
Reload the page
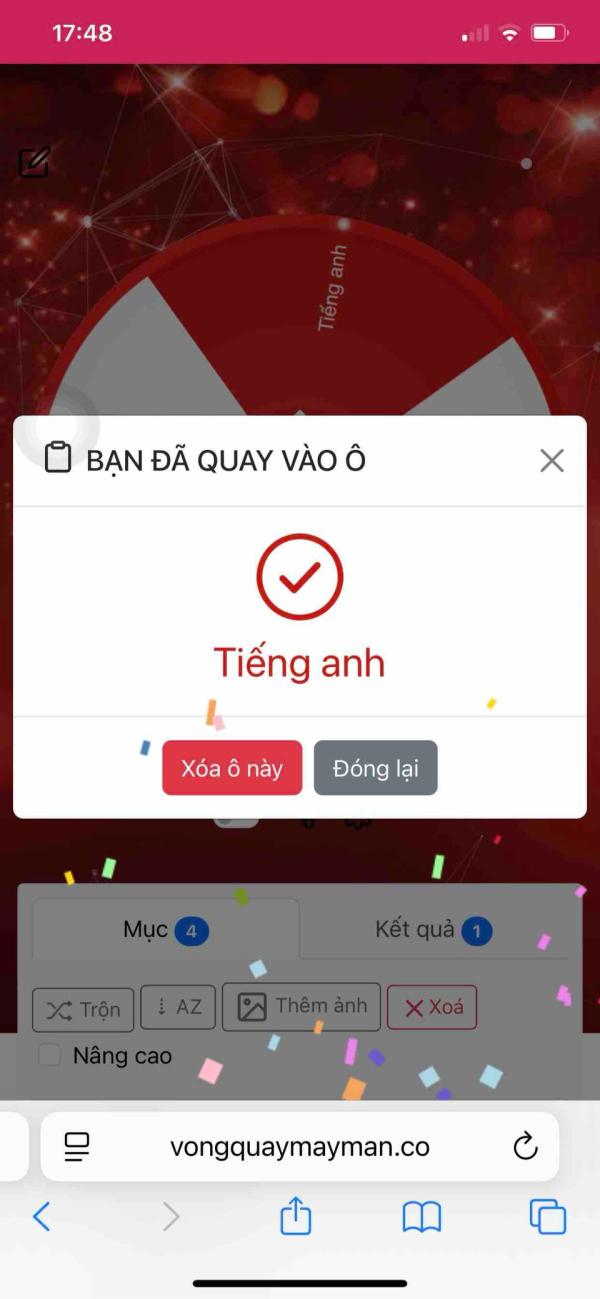click(525, 1147)
